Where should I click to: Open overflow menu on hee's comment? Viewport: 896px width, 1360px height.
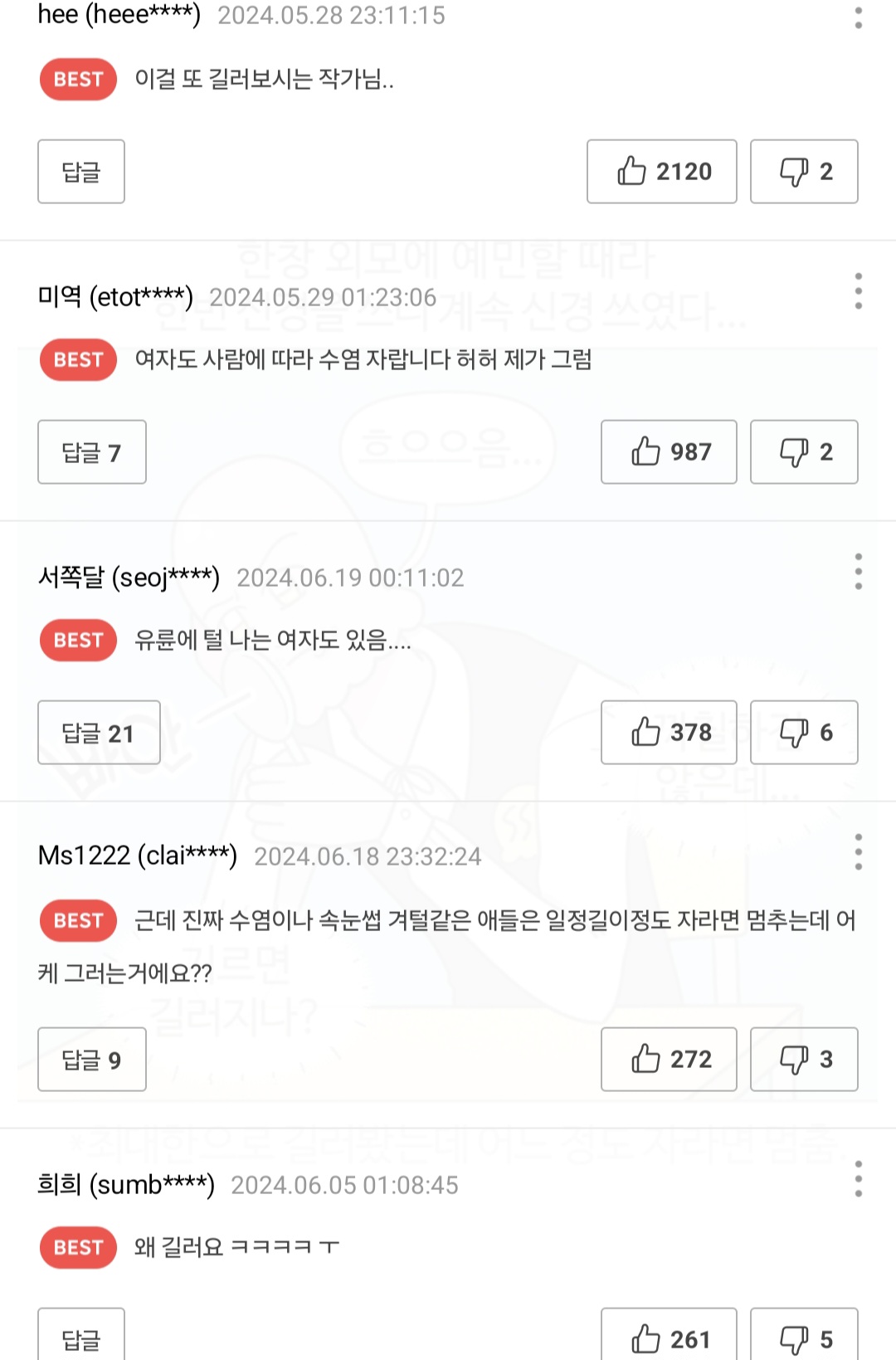pos(858,17)
